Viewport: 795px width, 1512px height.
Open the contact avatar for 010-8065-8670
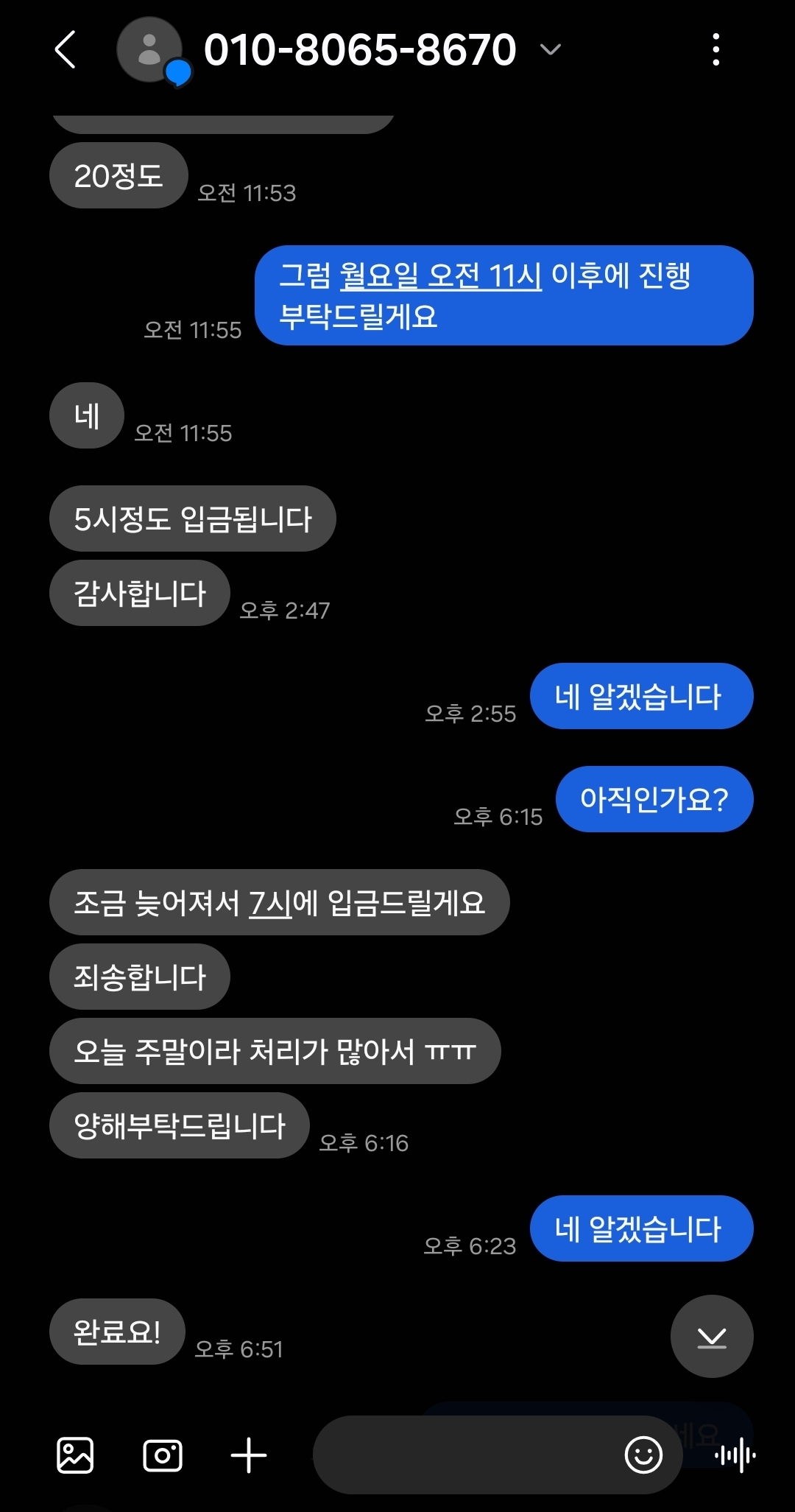coord(150,50)
